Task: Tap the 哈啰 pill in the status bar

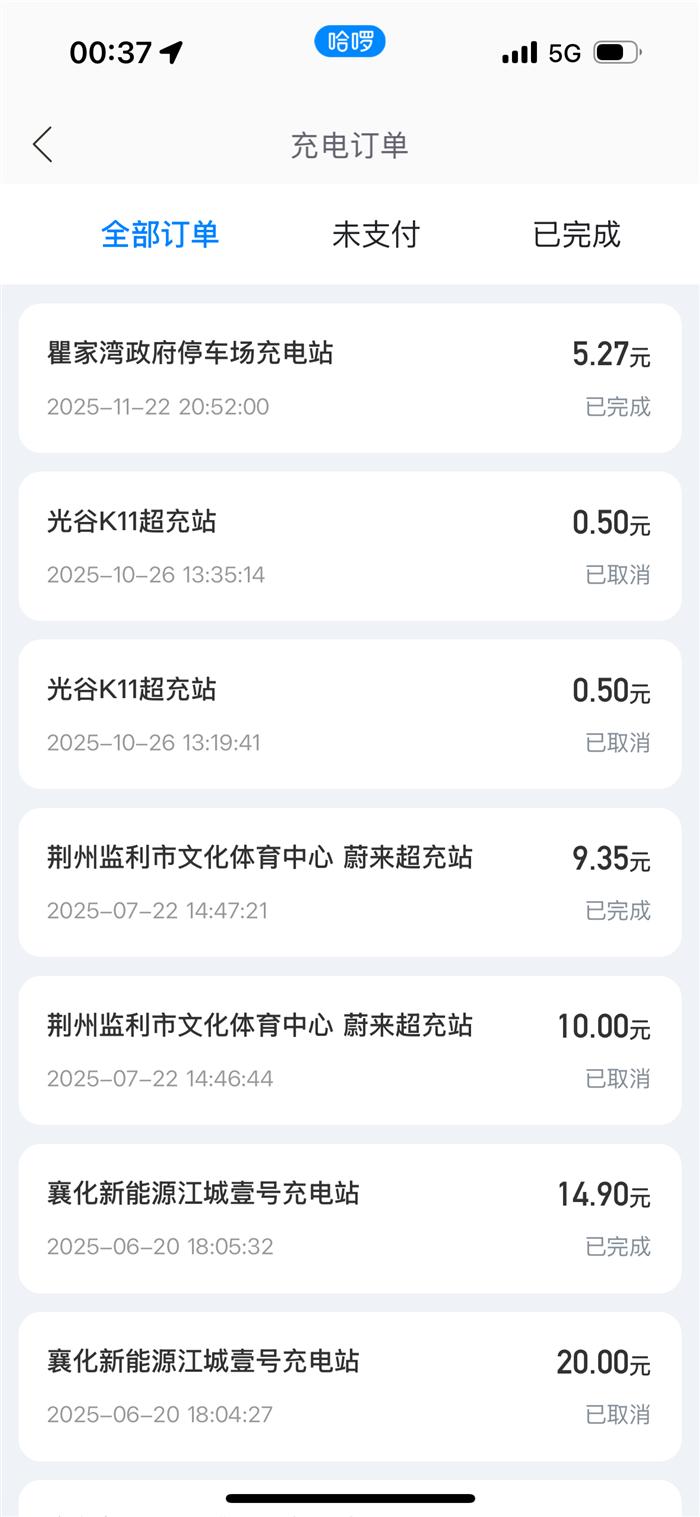Action: pyautogui.click(x=350, y=42)
